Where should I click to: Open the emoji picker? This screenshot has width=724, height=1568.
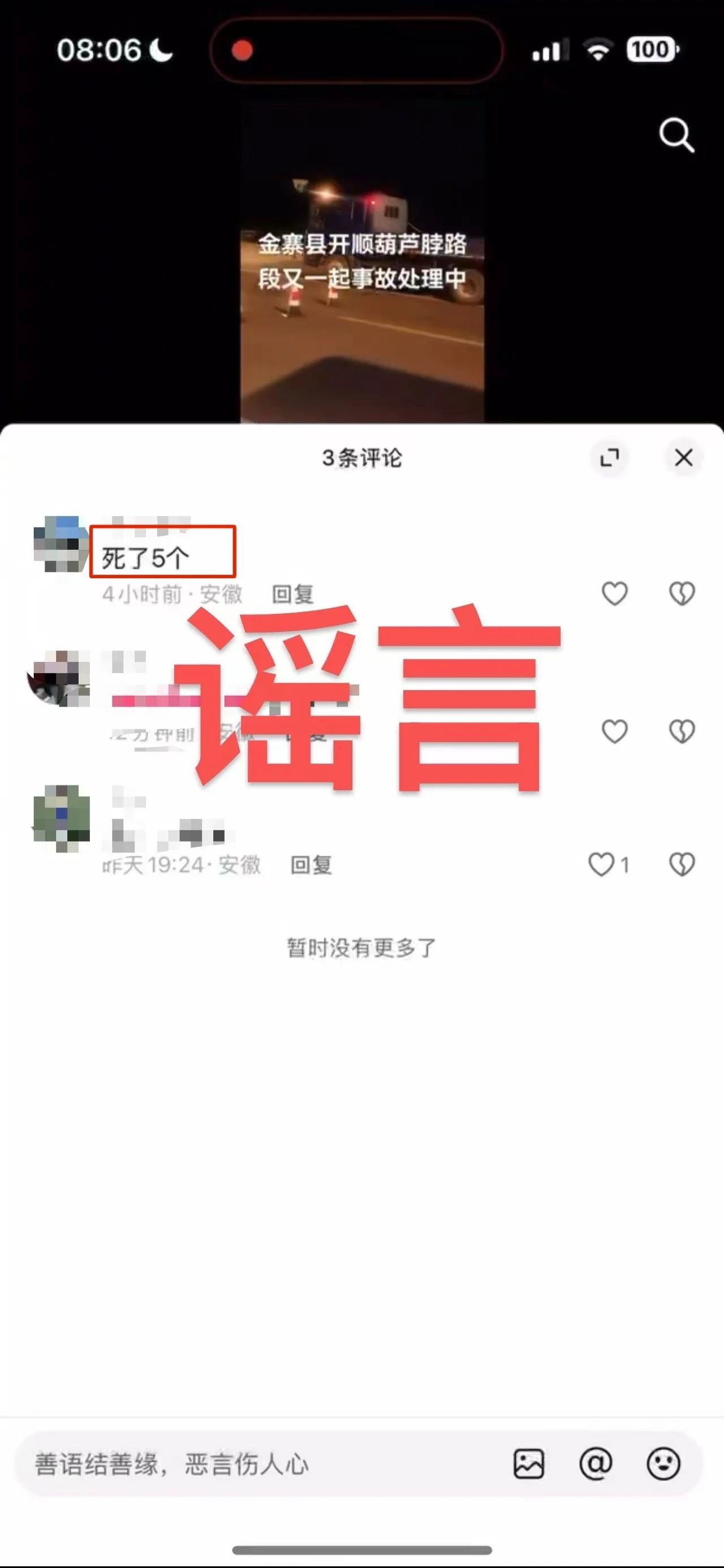pyautogui.click(x=663, y=1464)
